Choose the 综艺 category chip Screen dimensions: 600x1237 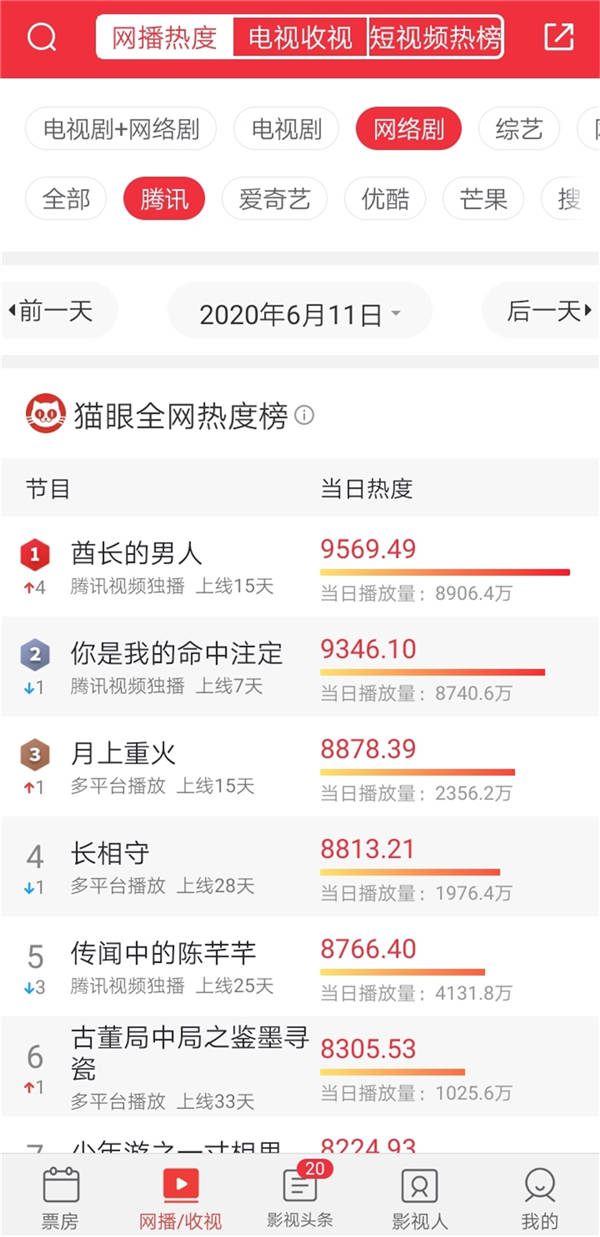click(x=518, y=129)
